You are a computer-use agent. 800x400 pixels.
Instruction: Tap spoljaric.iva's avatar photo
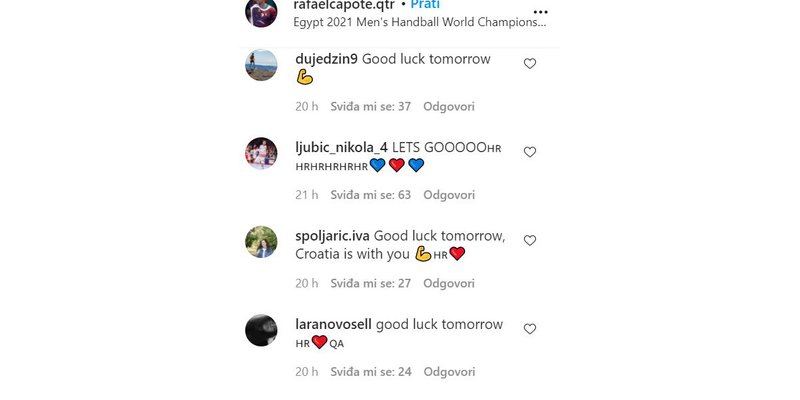click(261, 242)
